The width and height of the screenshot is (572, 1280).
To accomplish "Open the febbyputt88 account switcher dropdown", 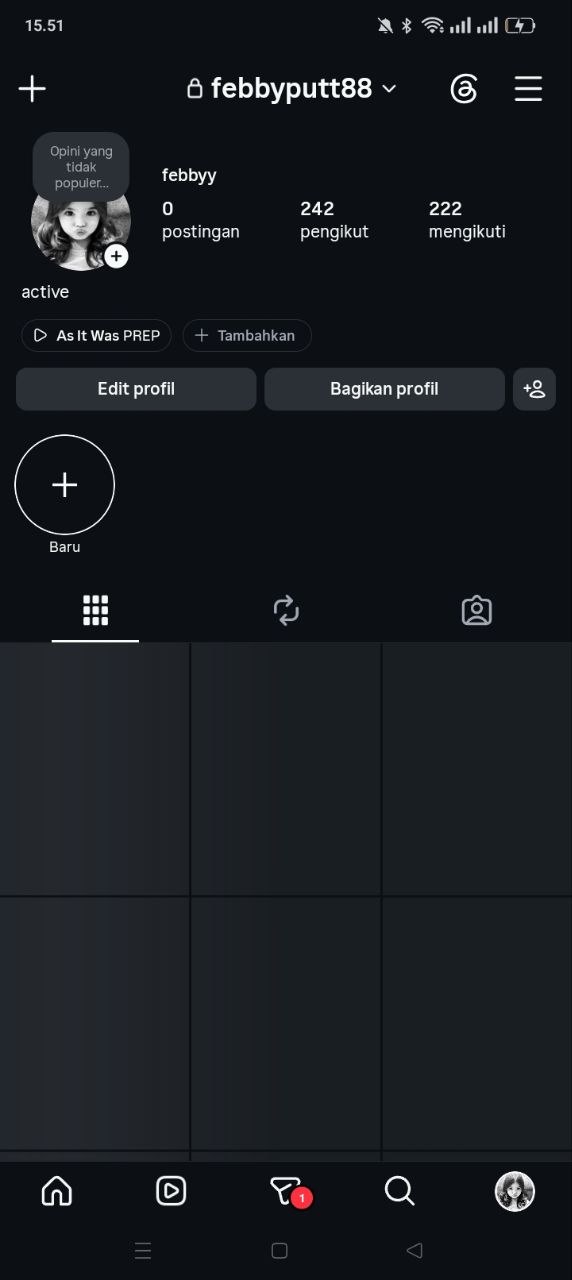I will [292, 89].
